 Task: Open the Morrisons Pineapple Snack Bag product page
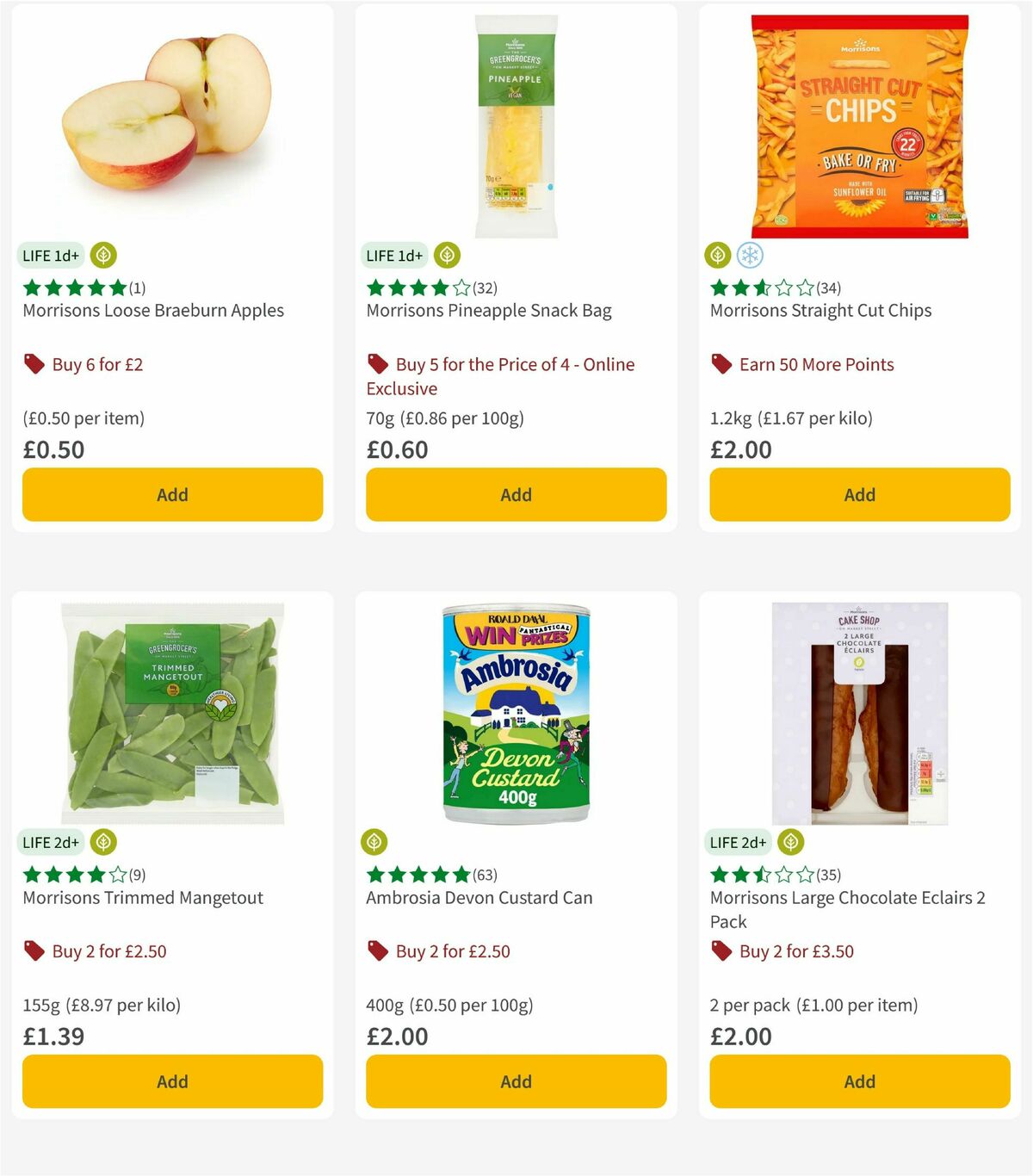coord(489,310)
